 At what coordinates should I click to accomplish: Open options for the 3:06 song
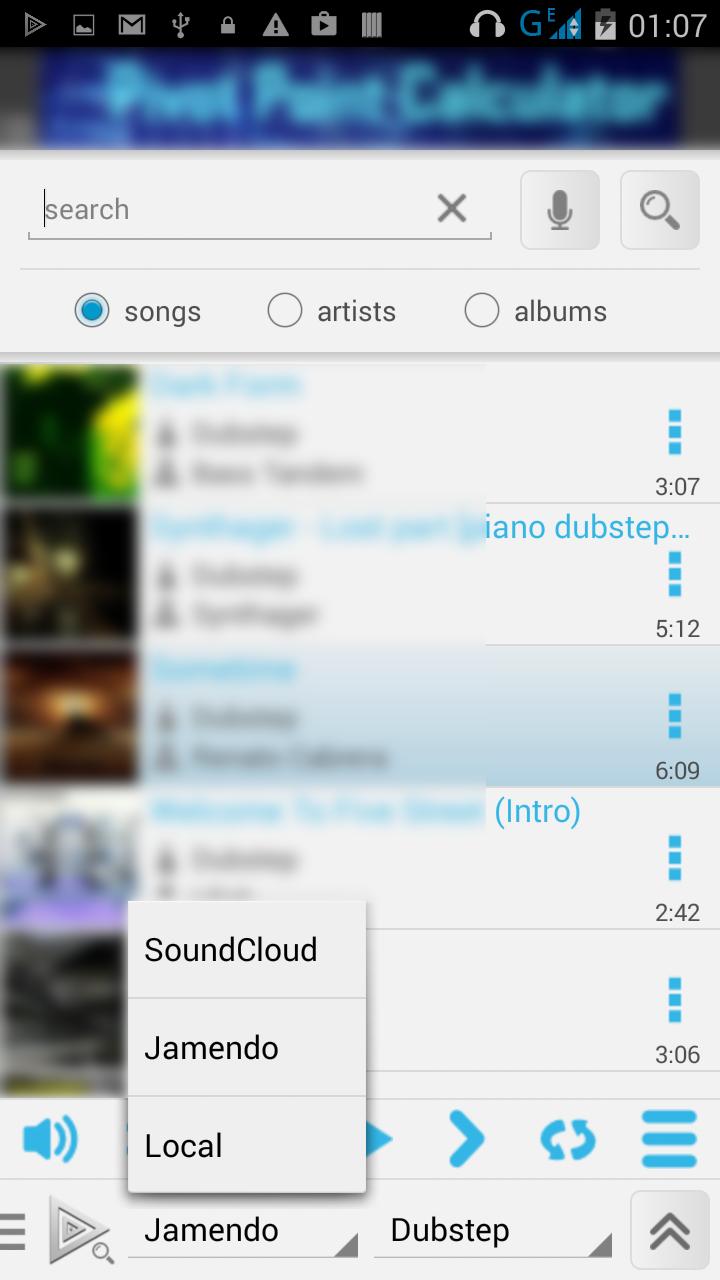coord(674,1000)
